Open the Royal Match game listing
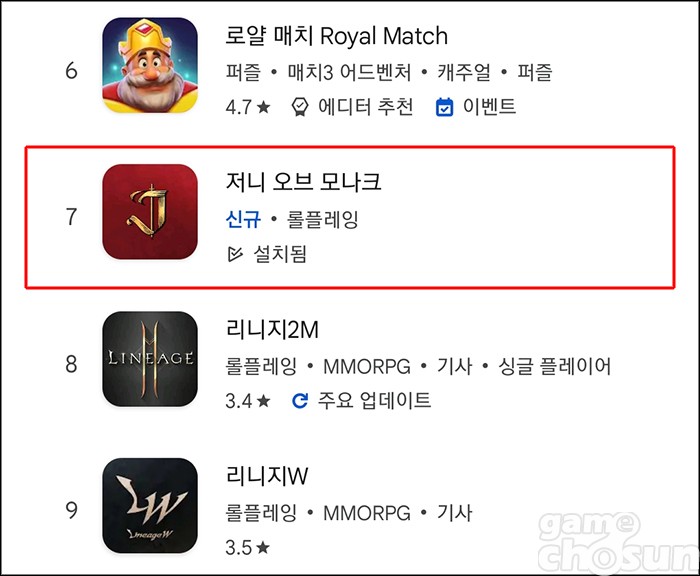 point(337,38)
